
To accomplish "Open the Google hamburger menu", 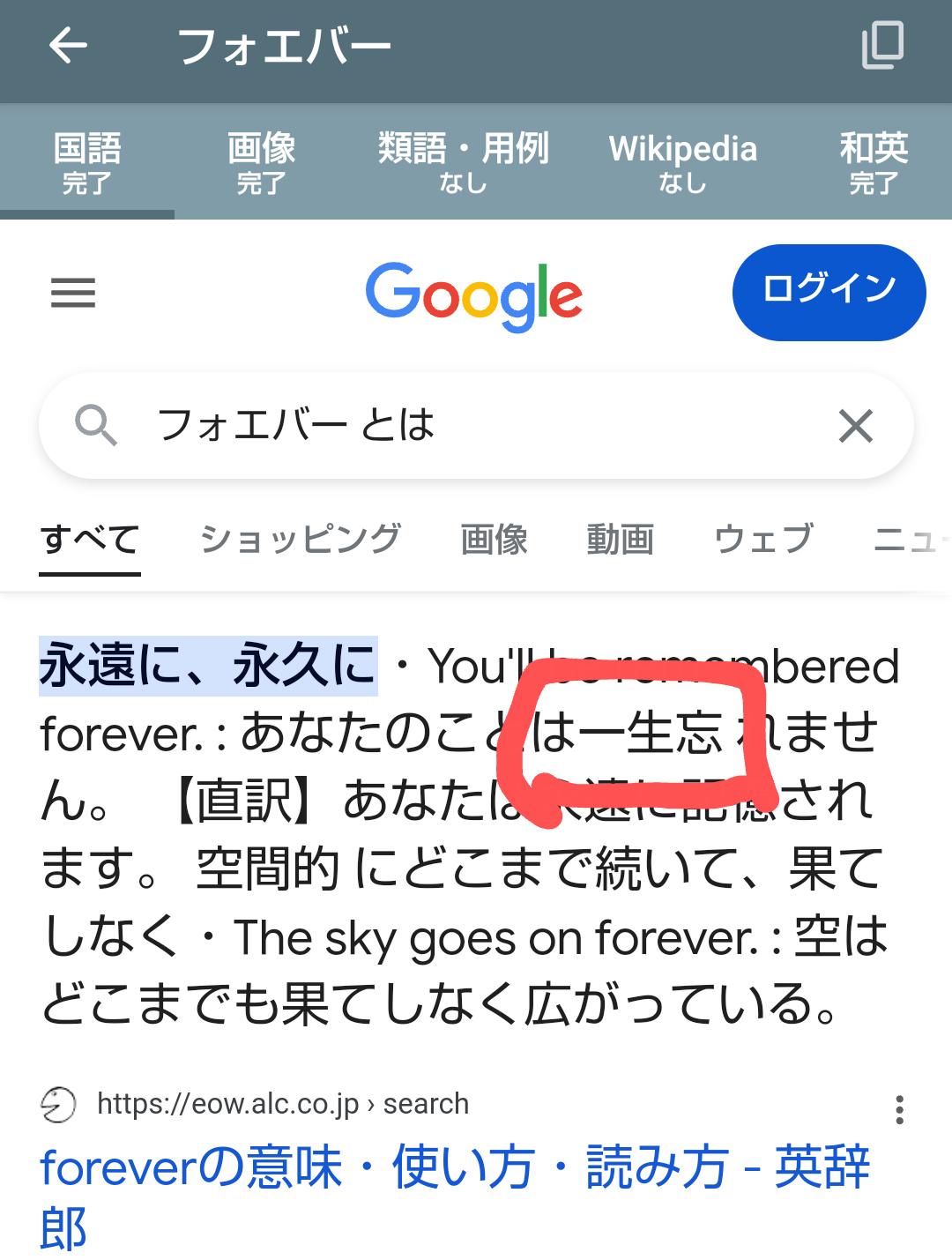I will [73, 293].
